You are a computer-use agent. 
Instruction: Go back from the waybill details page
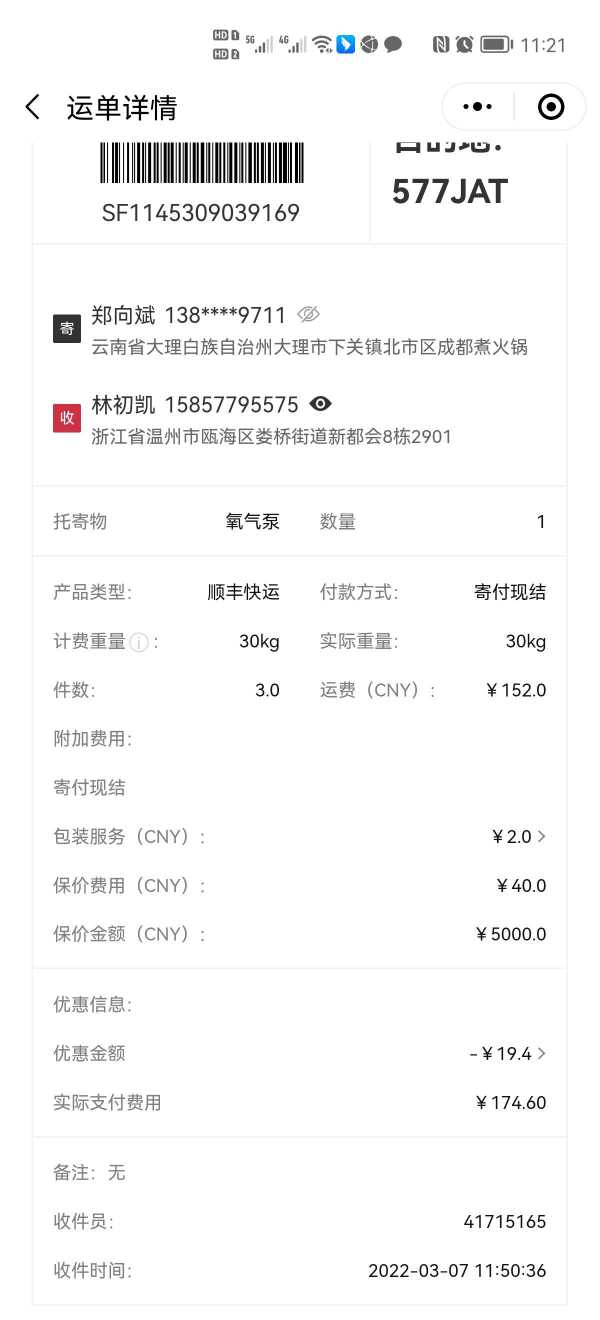click(33, 107)
